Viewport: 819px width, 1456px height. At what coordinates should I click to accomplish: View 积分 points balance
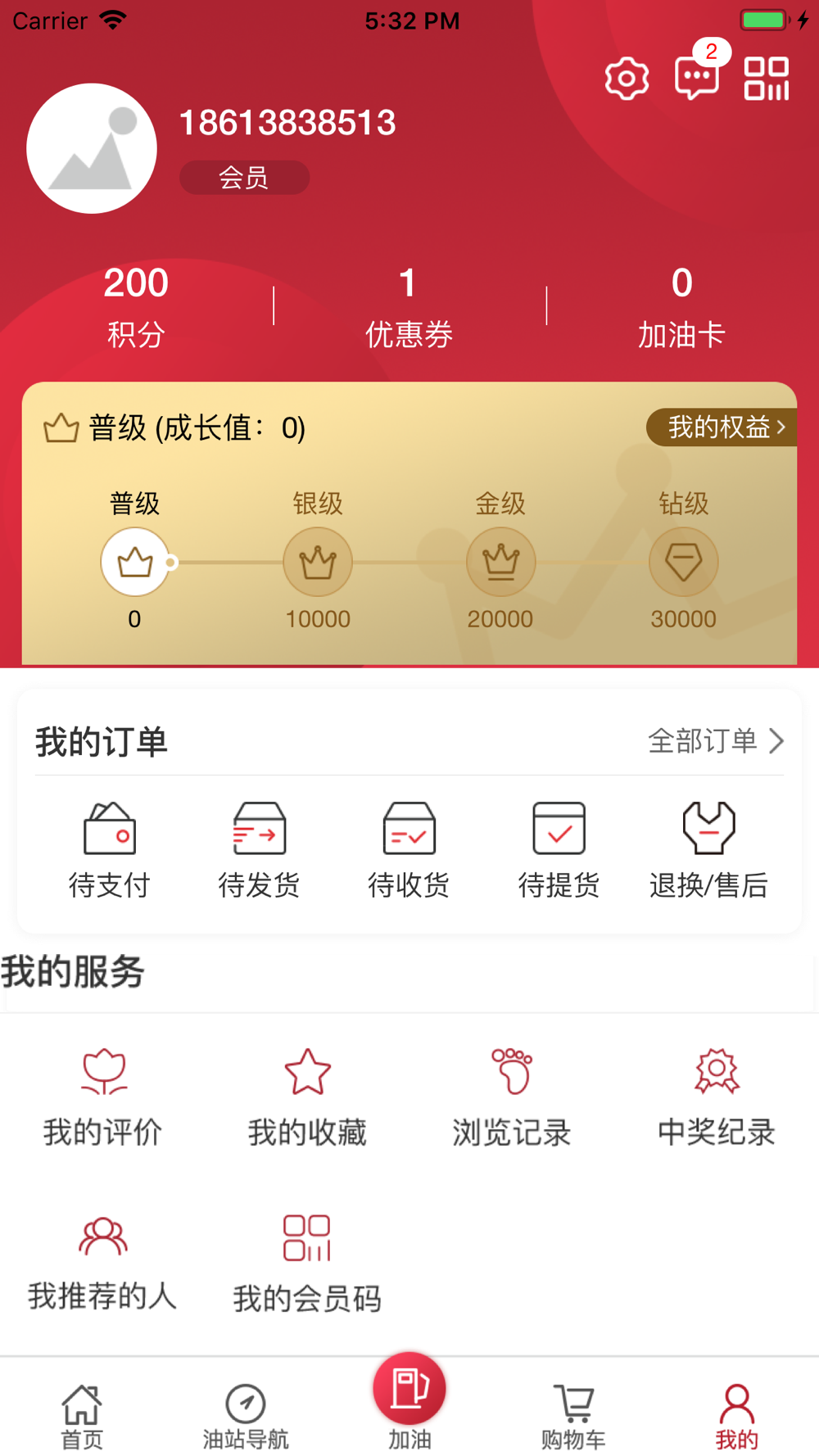(x=136, y=306)
